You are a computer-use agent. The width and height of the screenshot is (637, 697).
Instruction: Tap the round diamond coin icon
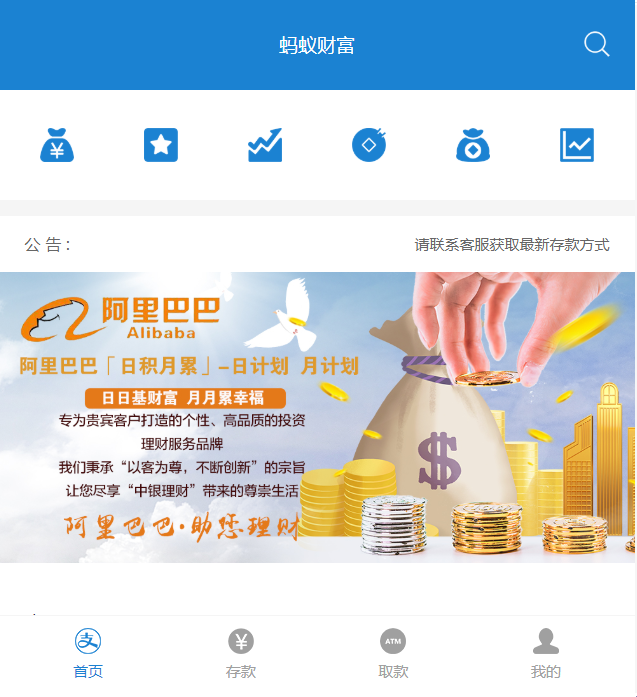[369, 146]
